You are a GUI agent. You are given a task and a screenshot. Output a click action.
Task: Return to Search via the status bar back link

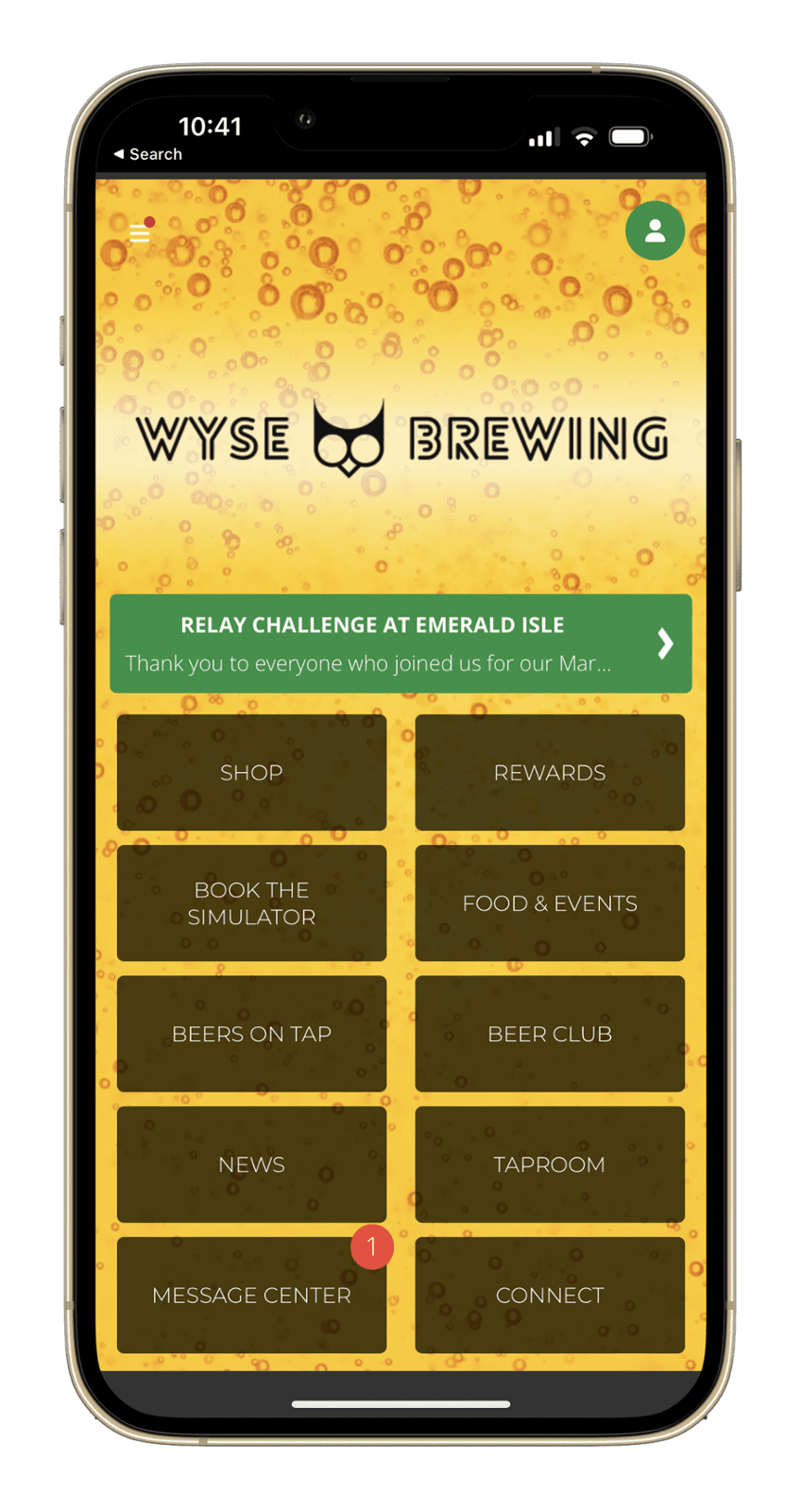coord(148,154)
